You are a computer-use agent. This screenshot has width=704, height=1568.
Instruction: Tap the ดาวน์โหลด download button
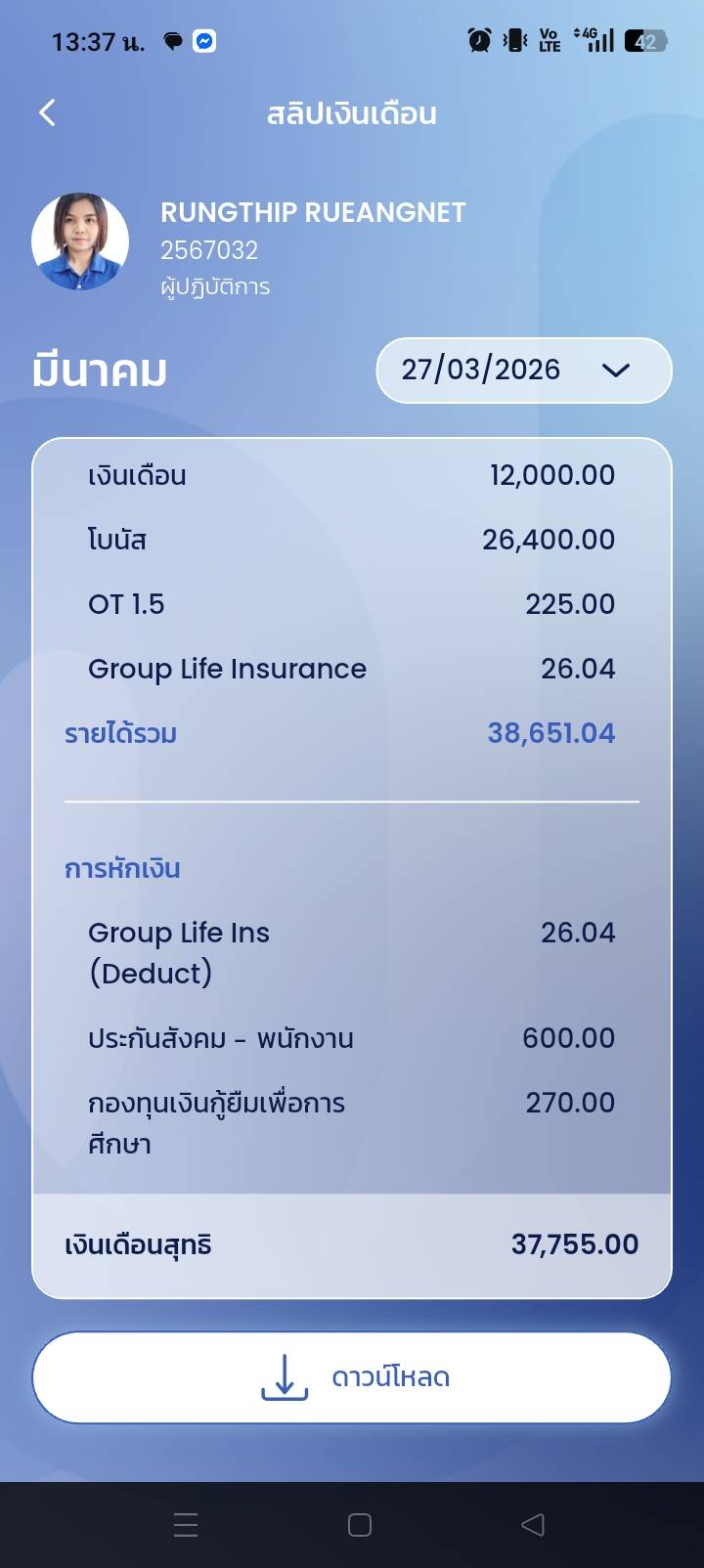pos(352,1376)
